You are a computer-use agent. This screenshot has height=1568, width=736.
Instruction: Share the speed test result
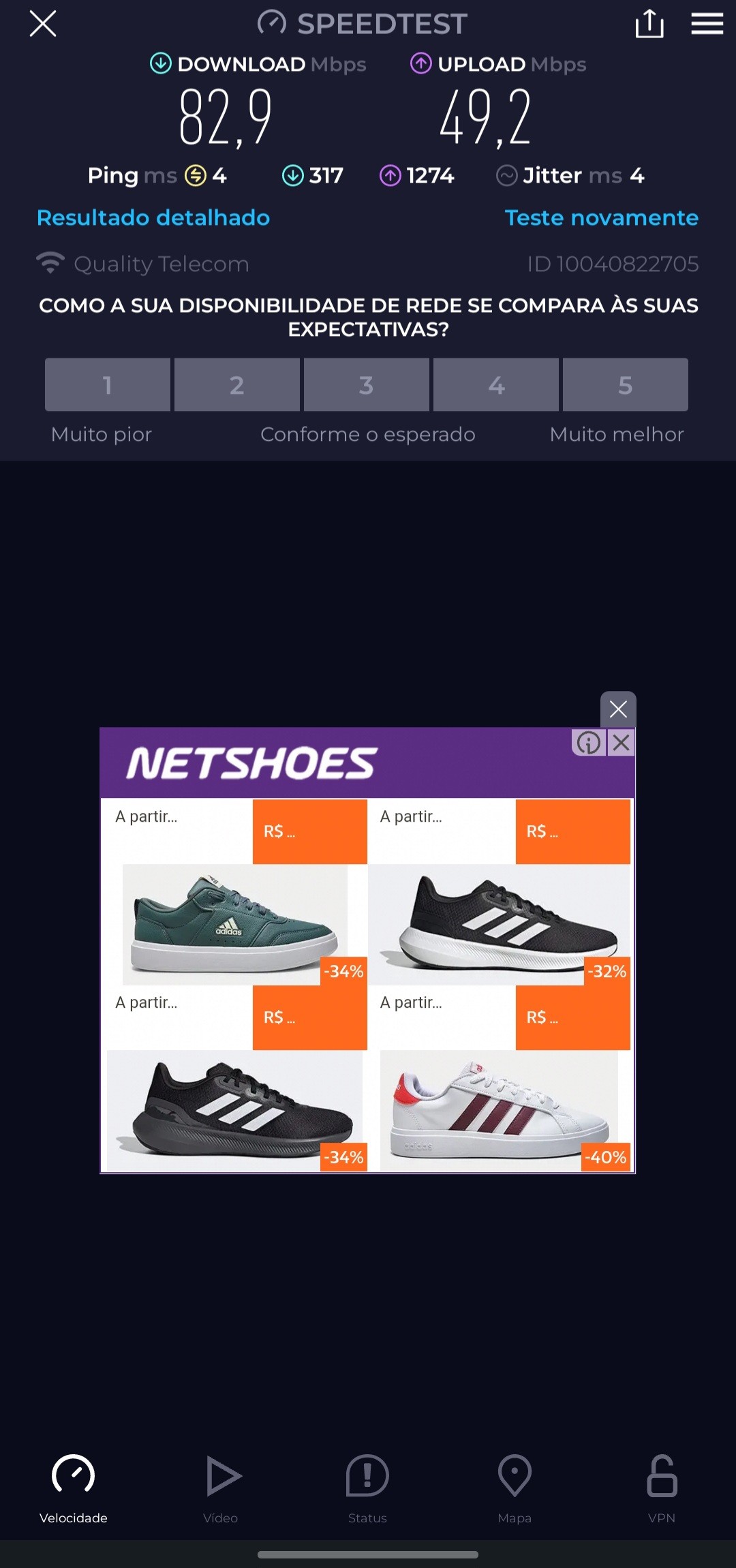pos(649,24)
